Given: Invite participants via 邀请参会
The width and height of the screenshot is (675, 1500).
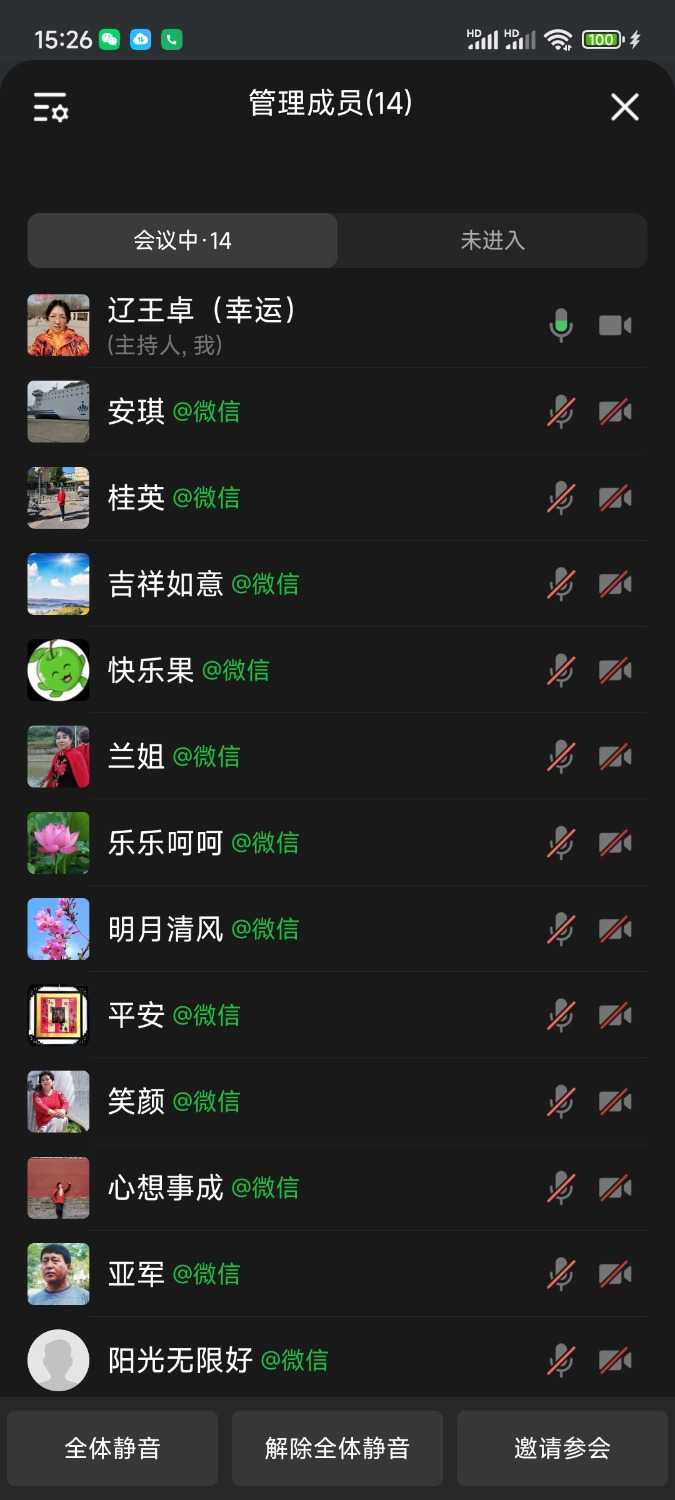Looking at the screenshot, I should (562, 1448).
